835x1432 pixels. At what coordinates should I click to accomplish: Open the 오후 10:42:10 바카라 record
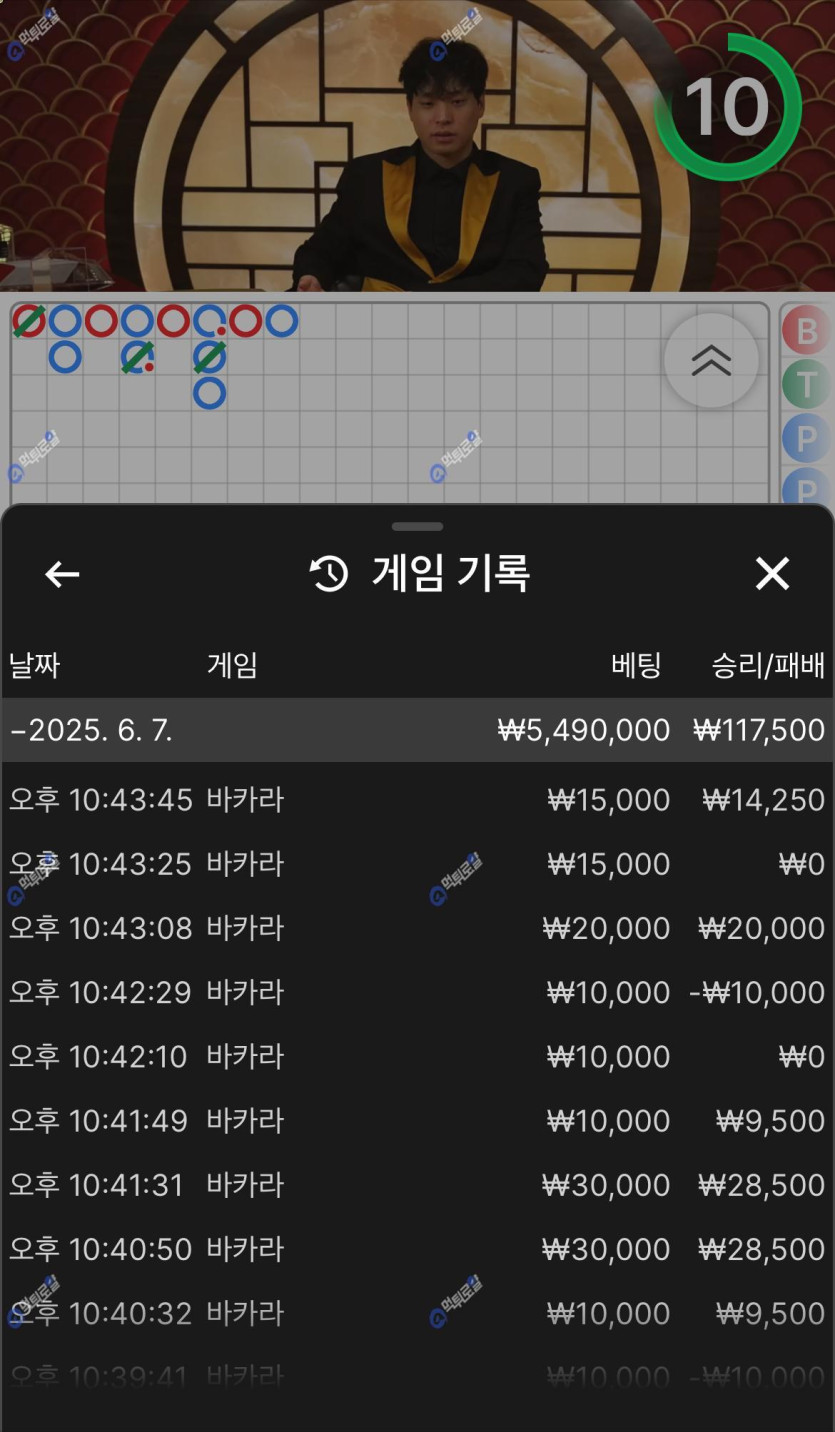pos(417,1056)
